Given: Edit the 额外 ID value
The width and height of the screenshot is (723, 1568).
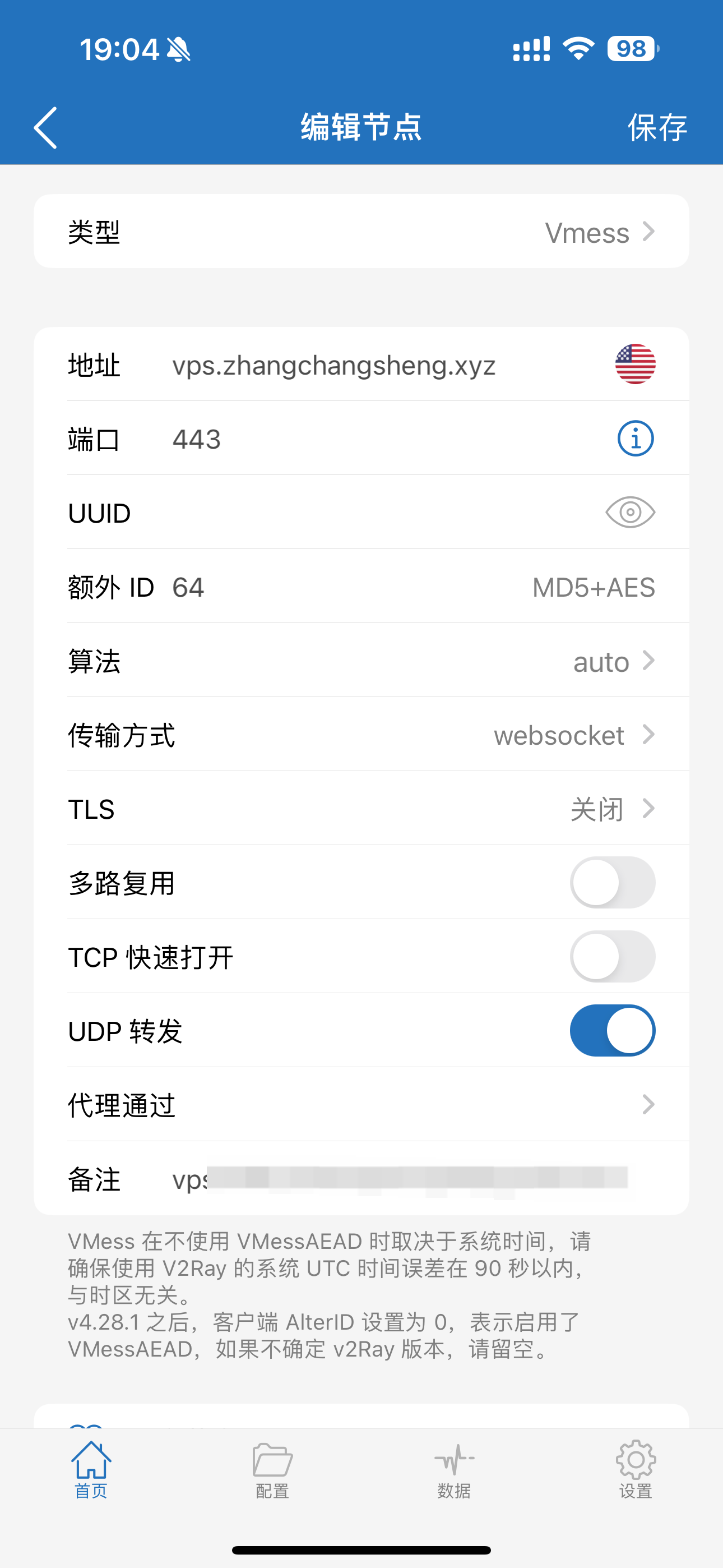Looking at the screenshot, I should (x=304, y=587).
